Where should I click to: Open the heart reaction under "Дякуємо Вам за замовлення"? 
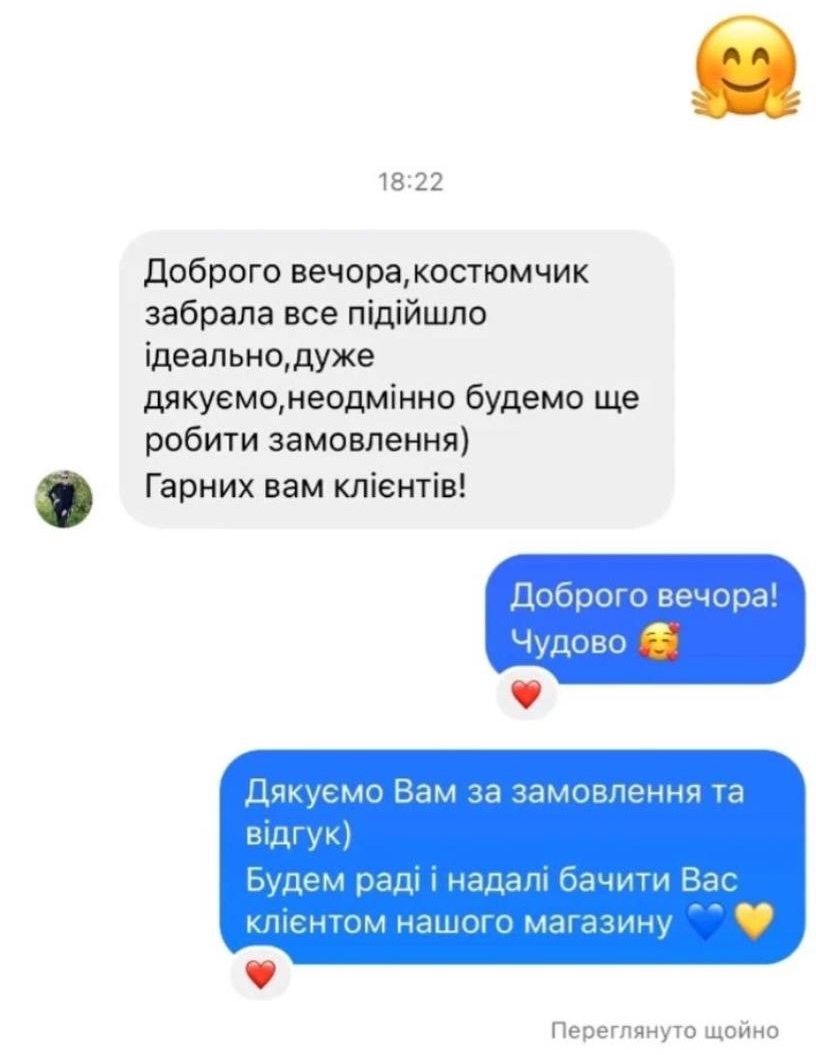260,973
